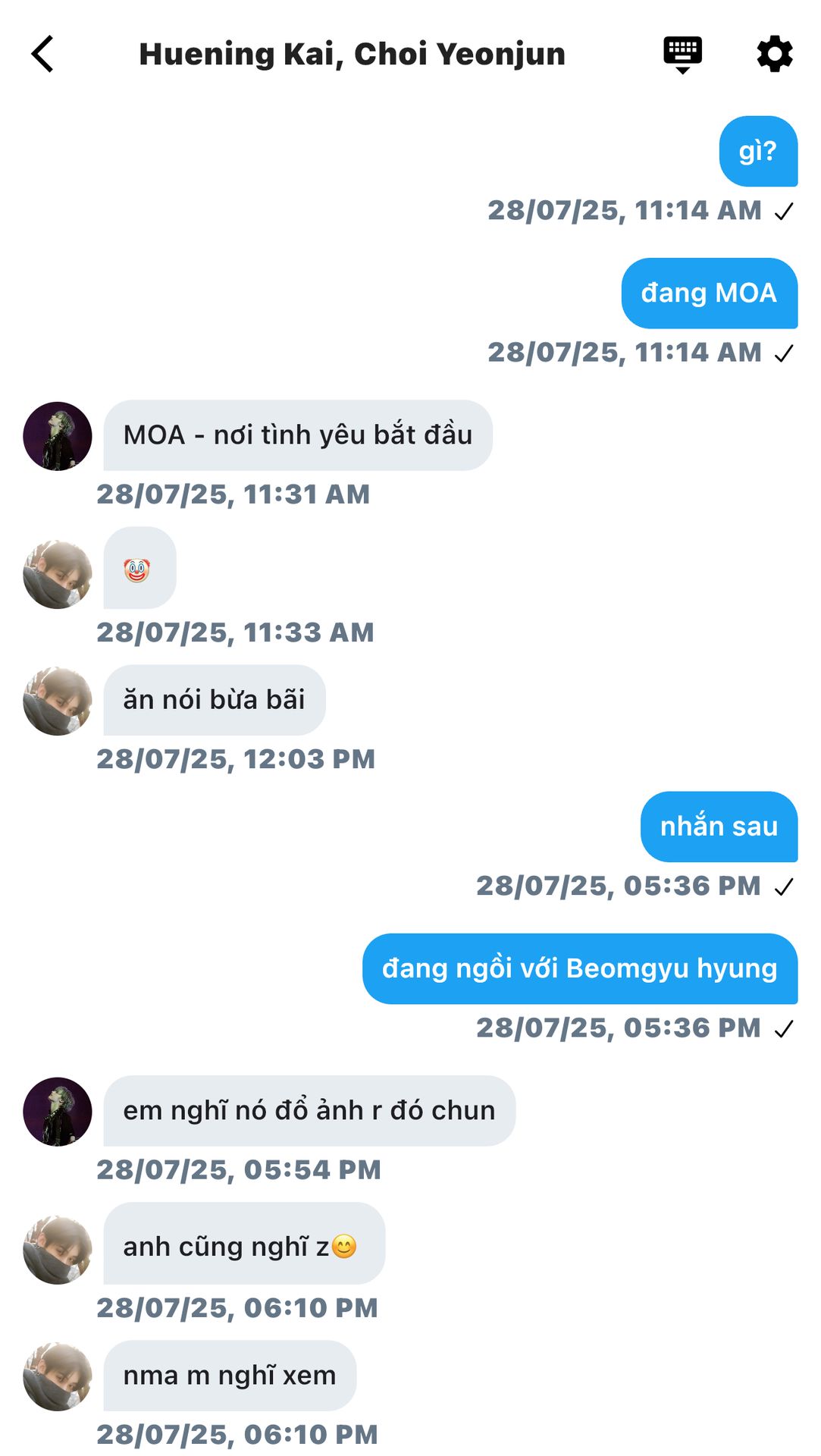Go back using the top-left arrow

(x=43, y=55)
